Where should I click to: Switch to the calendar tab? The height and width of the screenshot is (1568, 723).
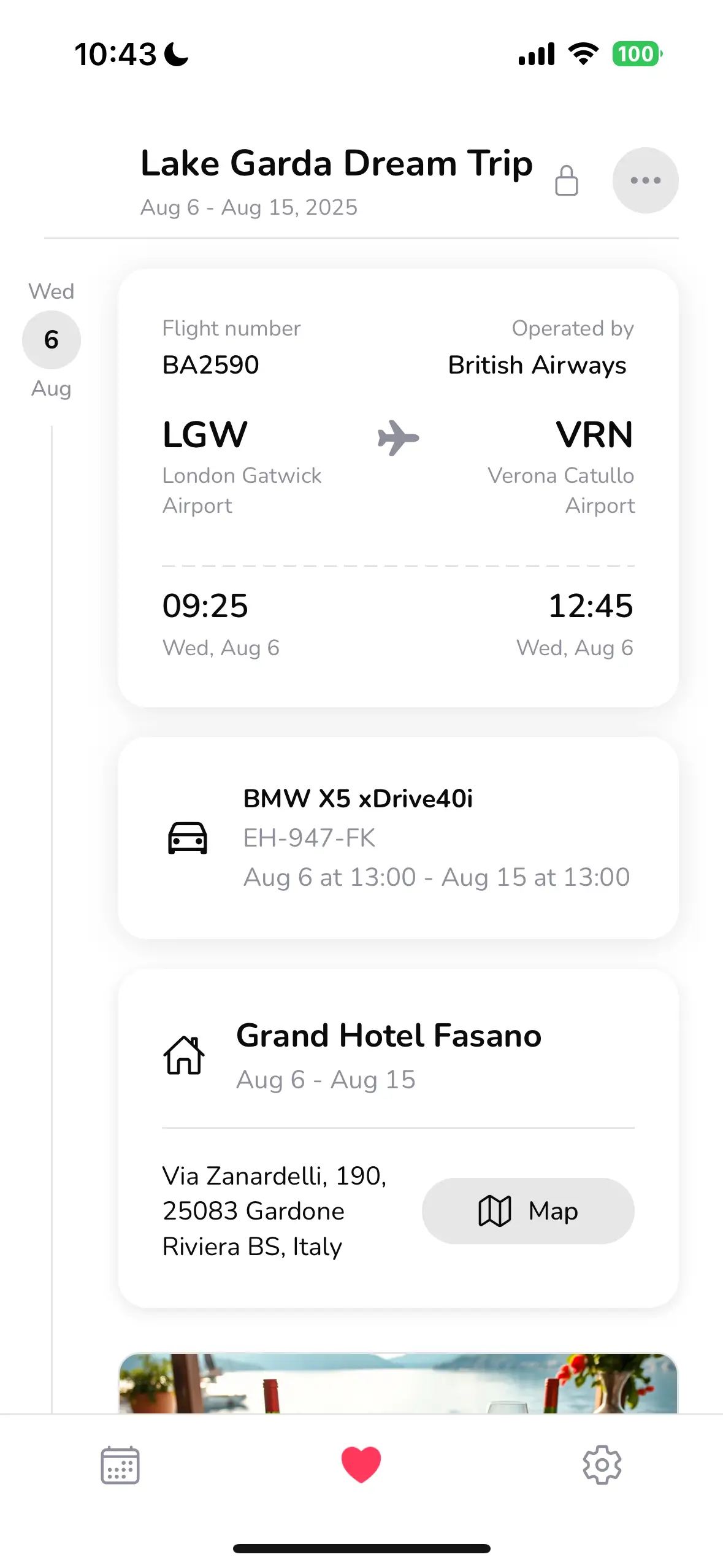click(x=120, y=1465)
